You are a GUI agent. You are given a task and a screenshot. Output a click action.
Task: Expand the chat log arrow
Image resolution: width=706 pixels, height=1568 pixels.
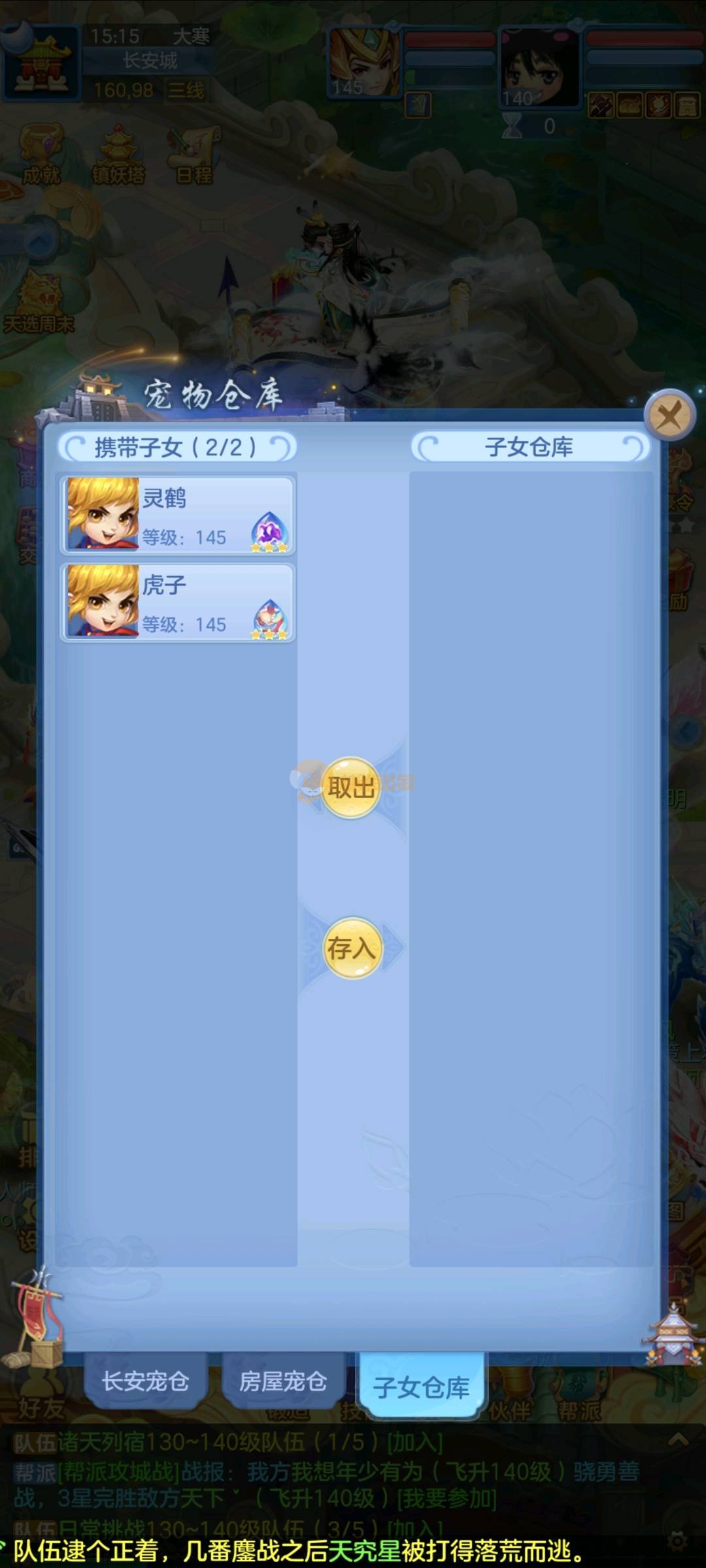678,1439
